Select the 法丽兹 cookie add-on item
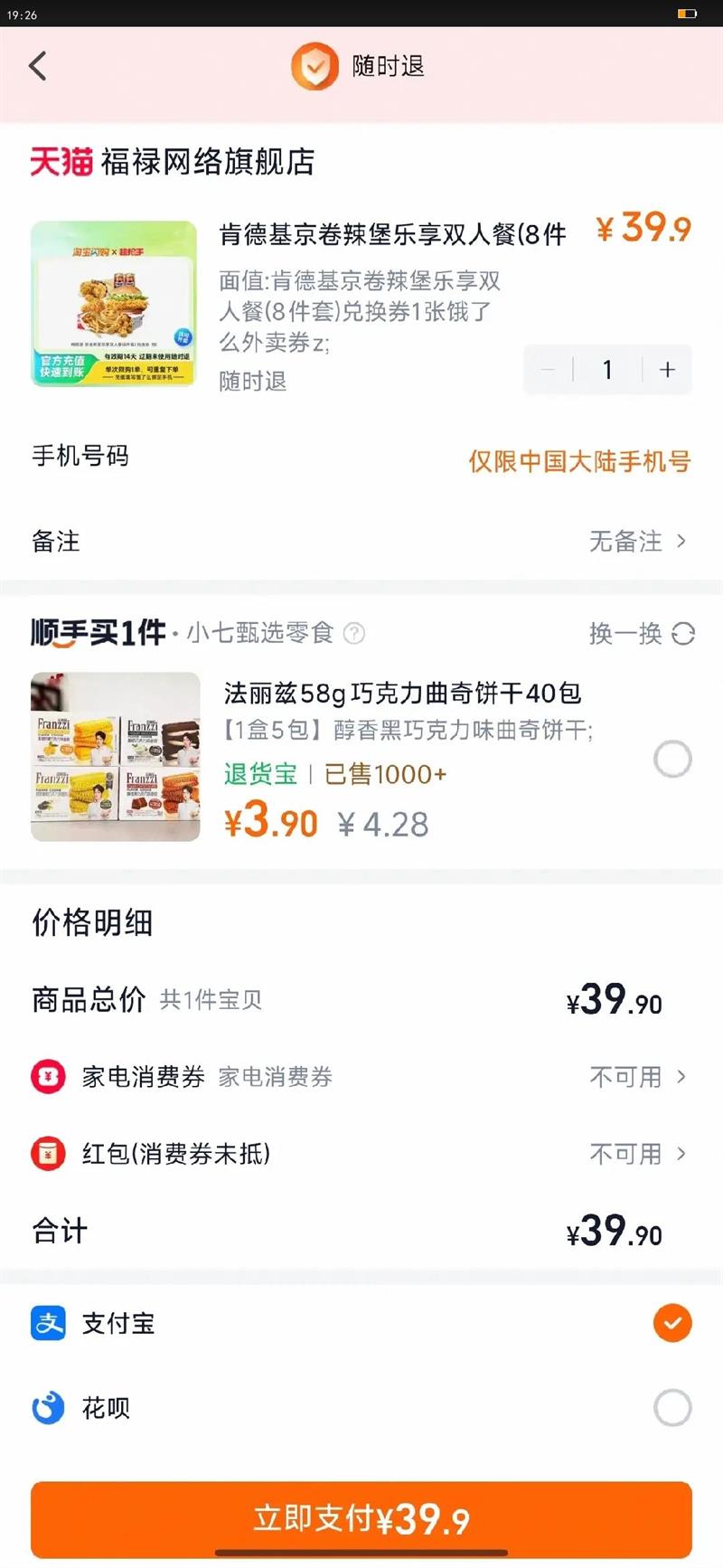The height and width of the screenshot is (1568, 723). point(672,759)
